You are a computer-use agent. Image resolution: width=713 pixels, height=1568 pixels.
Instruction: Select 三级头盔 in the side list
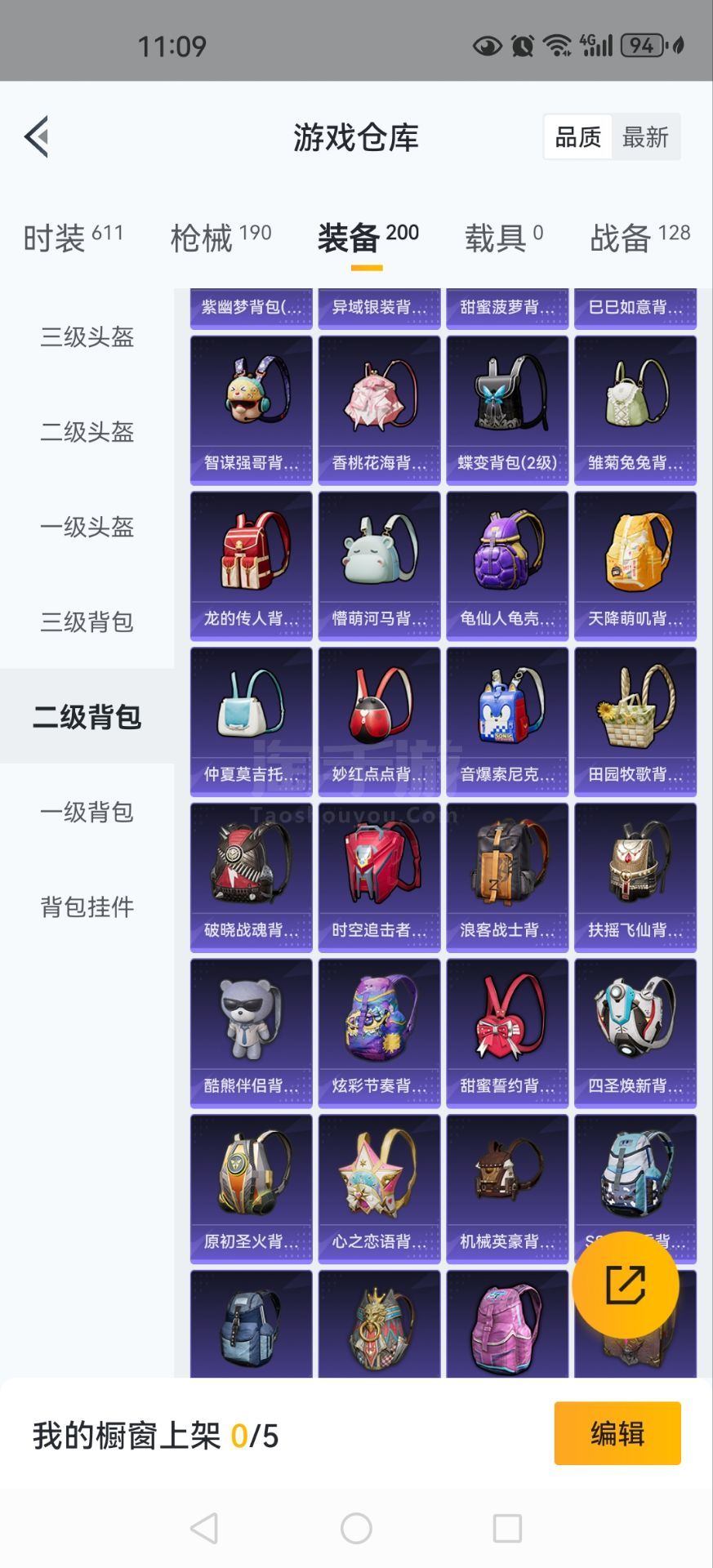87,337
